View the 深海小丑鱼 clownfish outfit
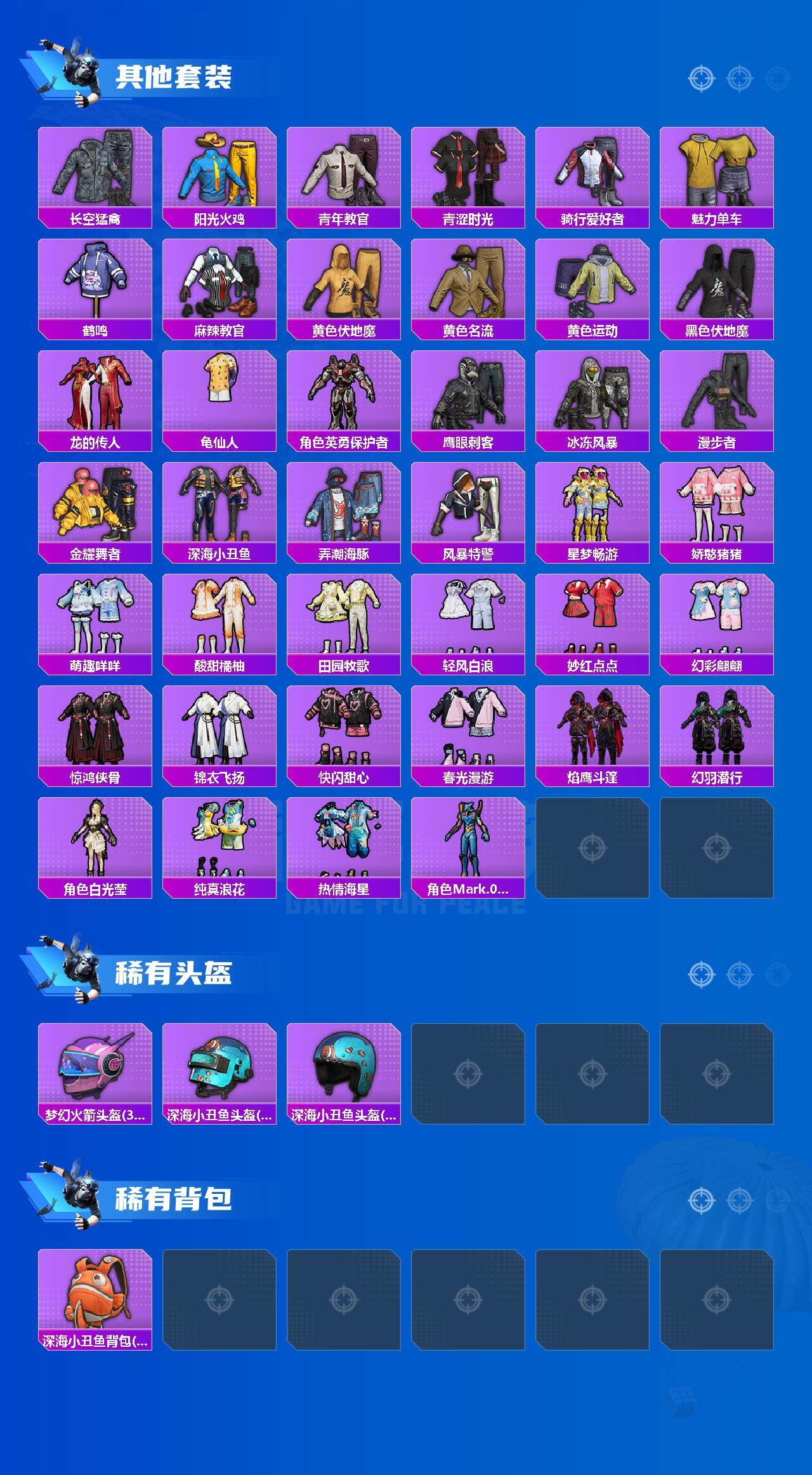Viewport: 812px width, 1475px height. pyautogui.click(x=219, y=511)
